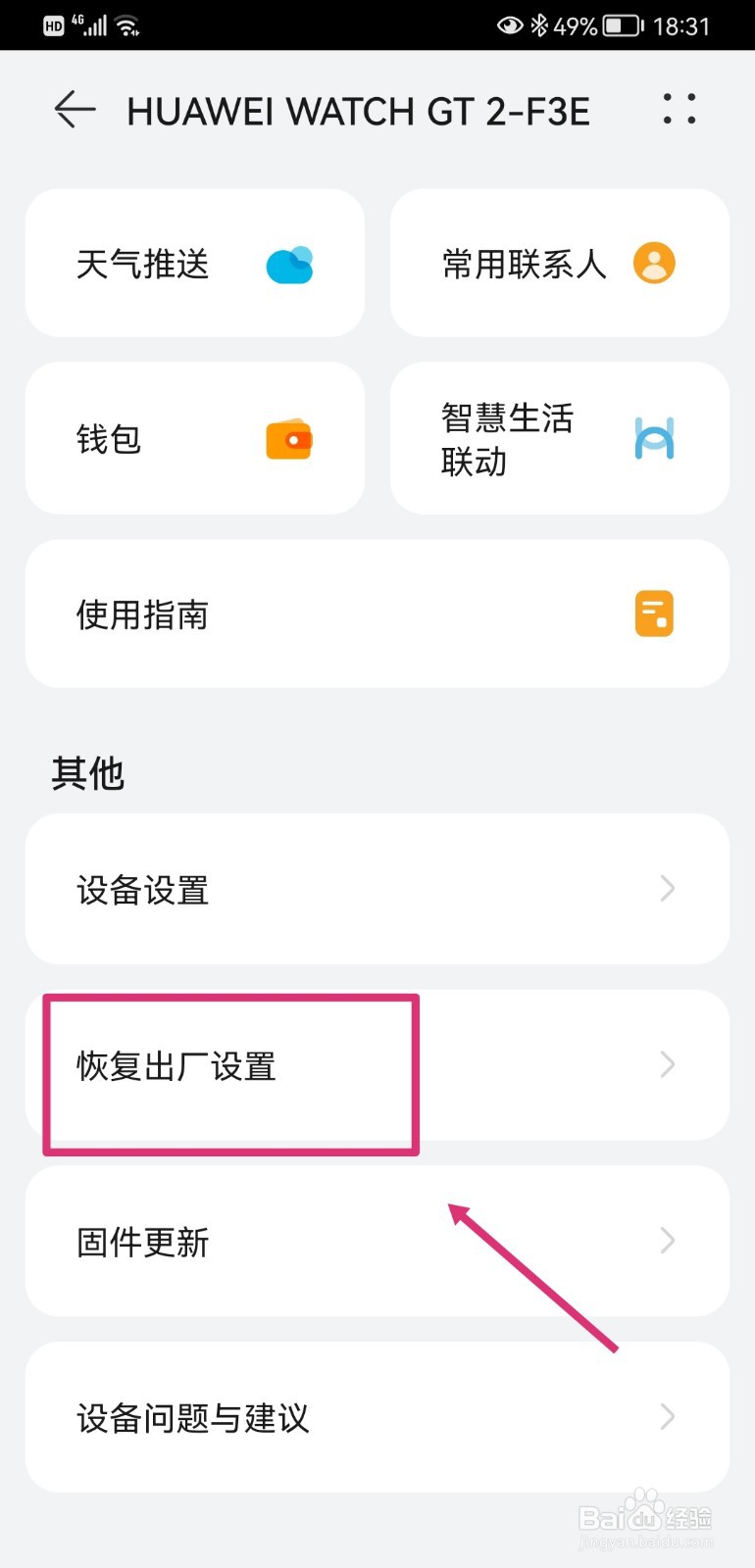This screenshot has height=1568, width=755.
Task: Click the back arrow at top left
Action: pyautogui.click(x=75, y=110)
